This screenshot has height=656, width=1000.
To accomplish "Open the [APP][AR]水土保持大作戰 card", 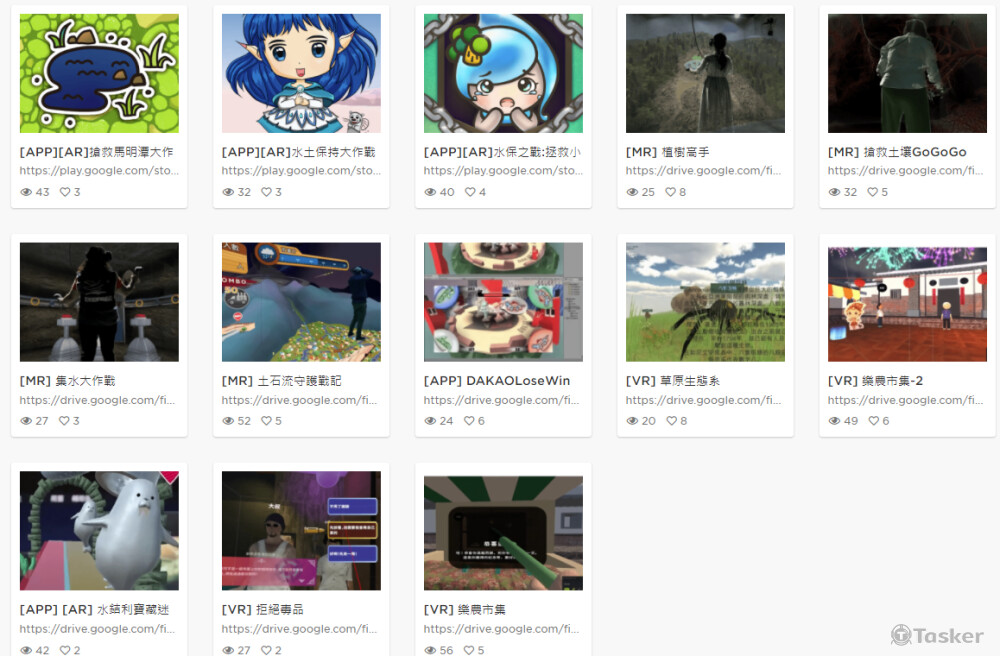I will pyautogui.click(x=301, y=73).
